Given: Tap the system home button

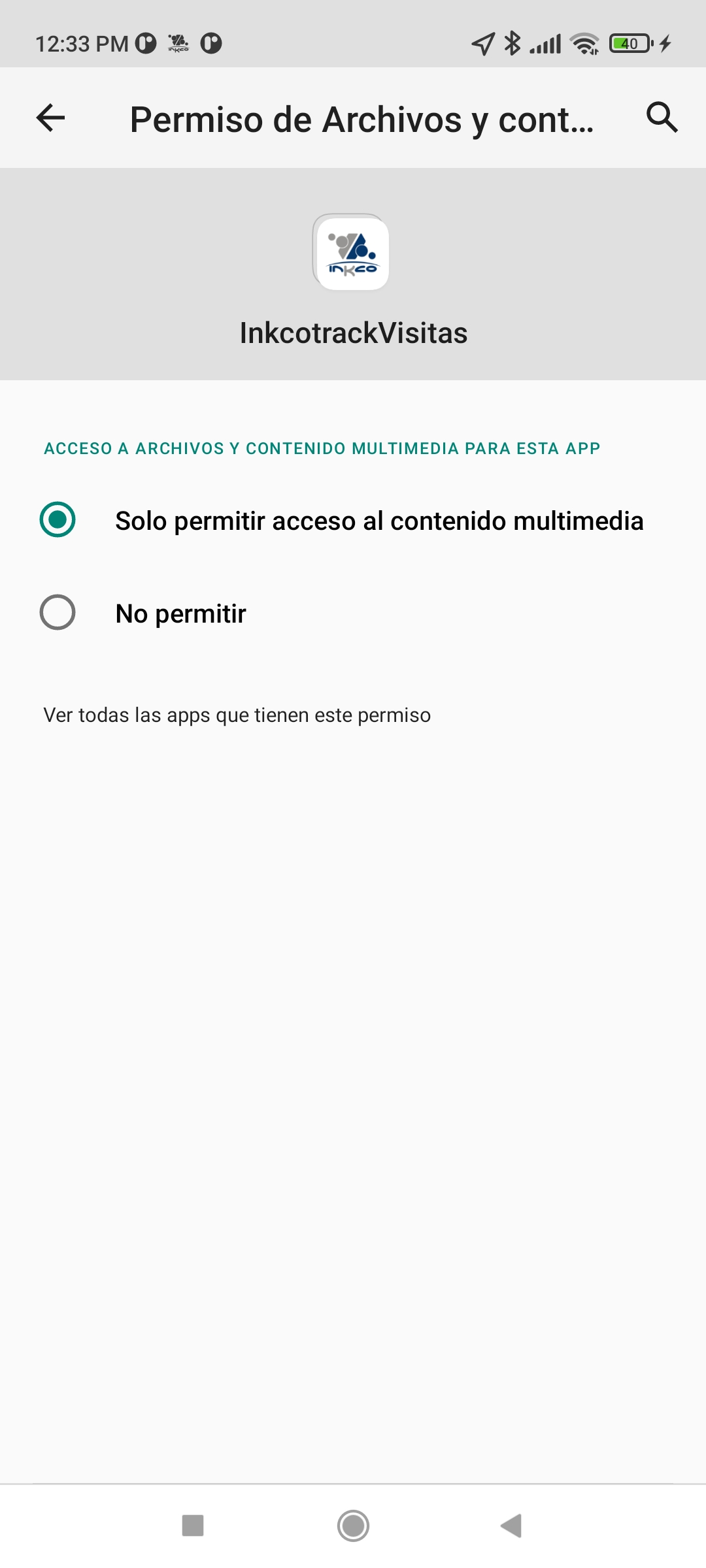Looking at the screenshot, I should 353,1526.
